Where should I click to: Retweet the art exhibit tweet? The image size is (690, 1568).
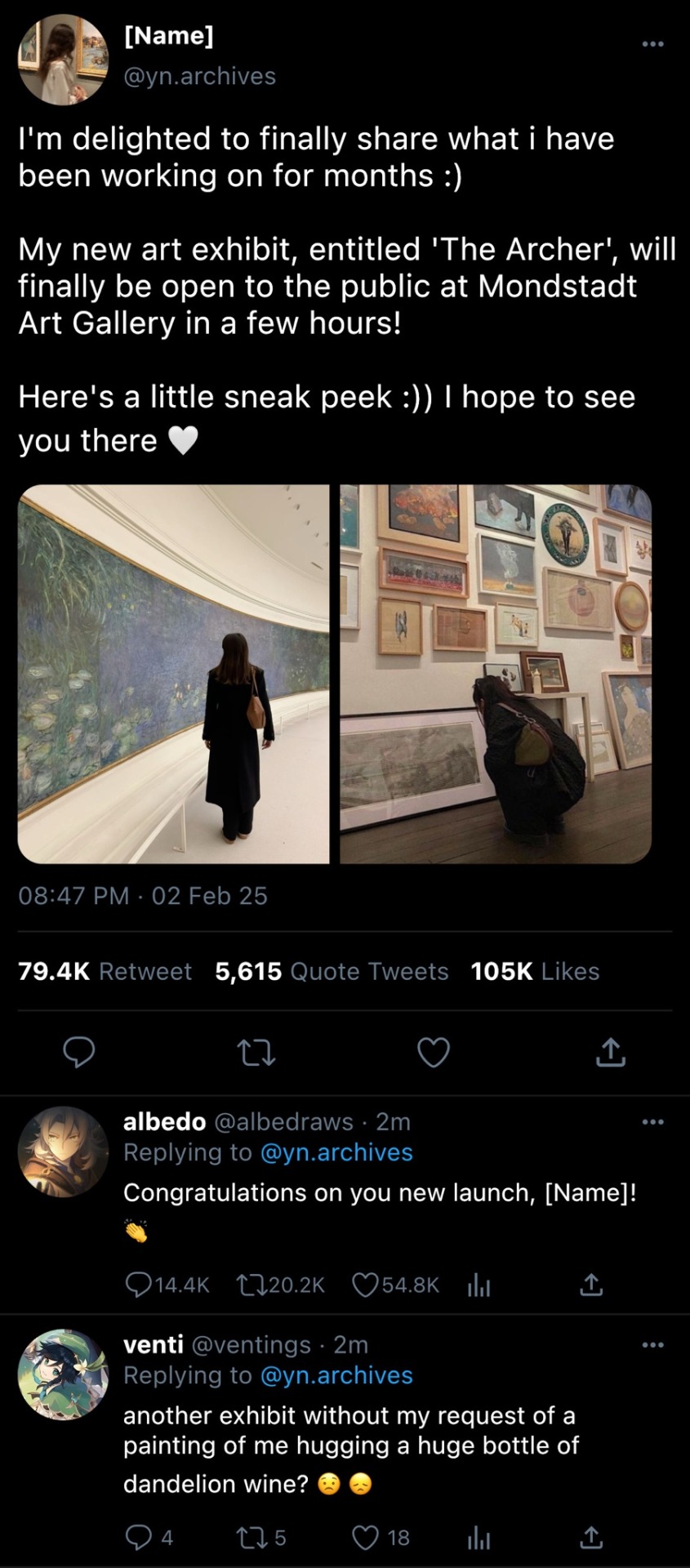pos(256,1053)
